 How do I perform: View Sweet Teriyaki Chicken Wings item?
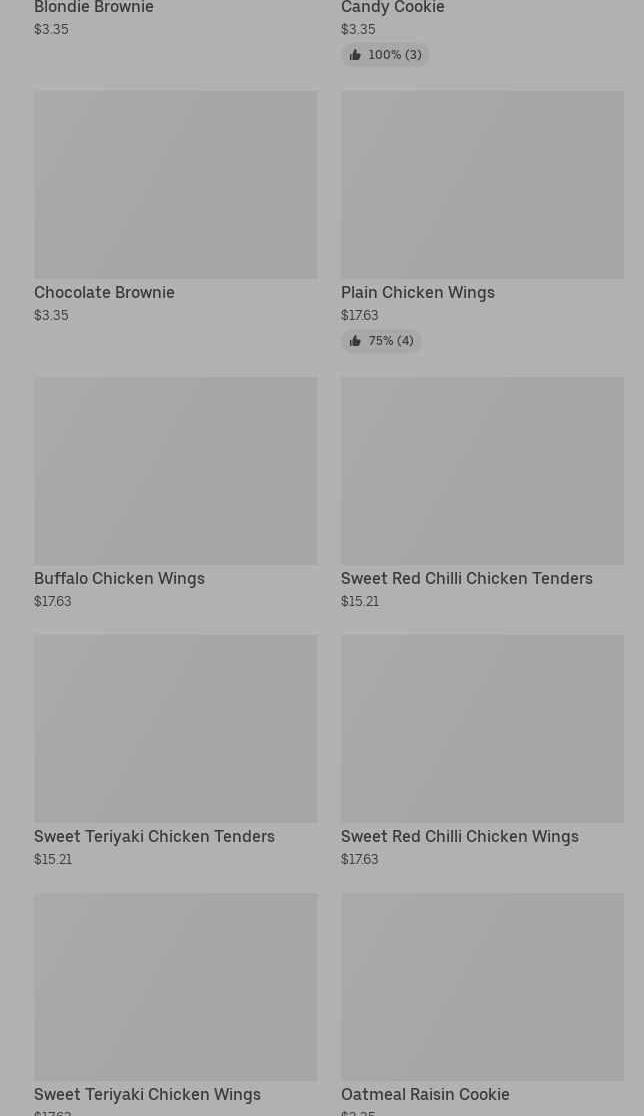pos(176,1004)
